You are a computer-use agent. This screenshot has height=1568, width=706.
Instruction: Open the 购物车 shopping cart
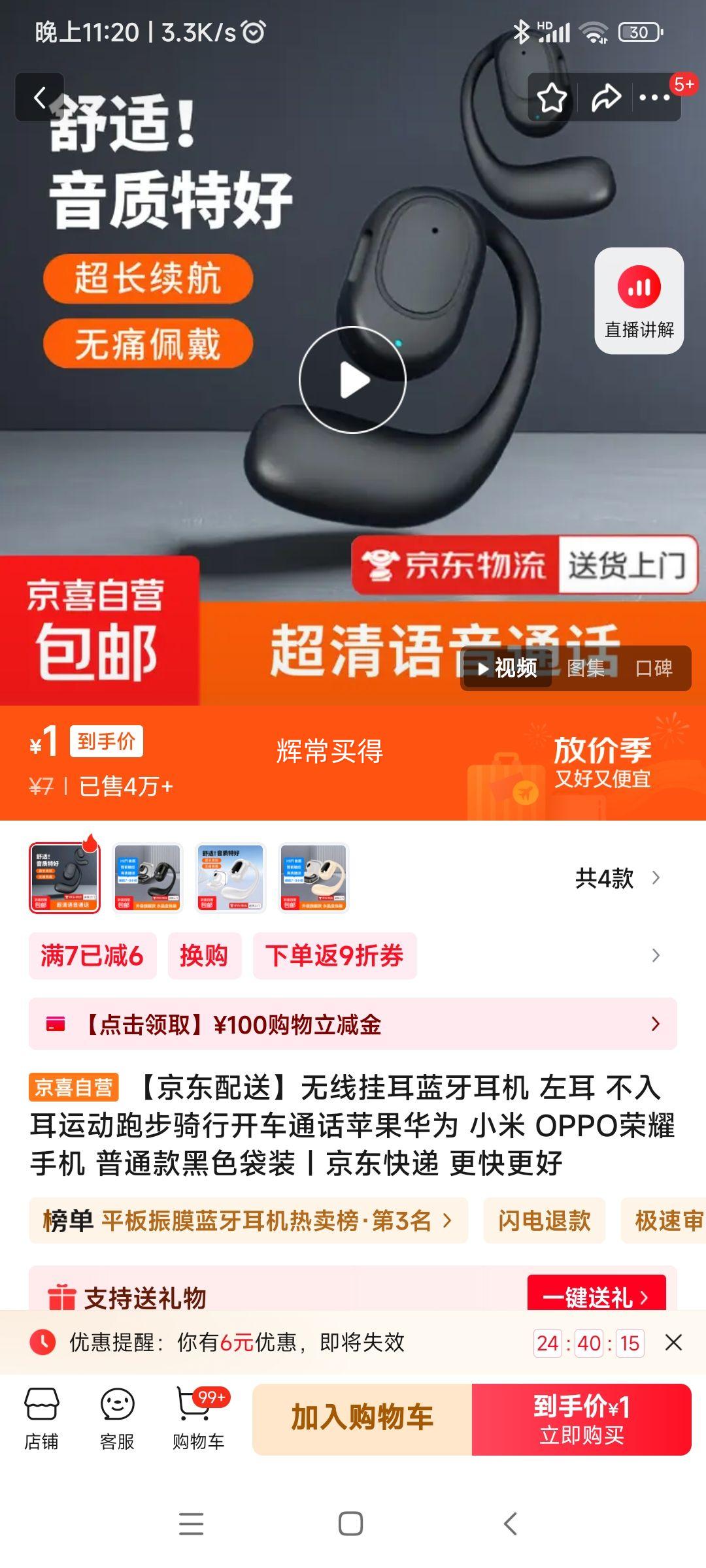click(198, 1419)
